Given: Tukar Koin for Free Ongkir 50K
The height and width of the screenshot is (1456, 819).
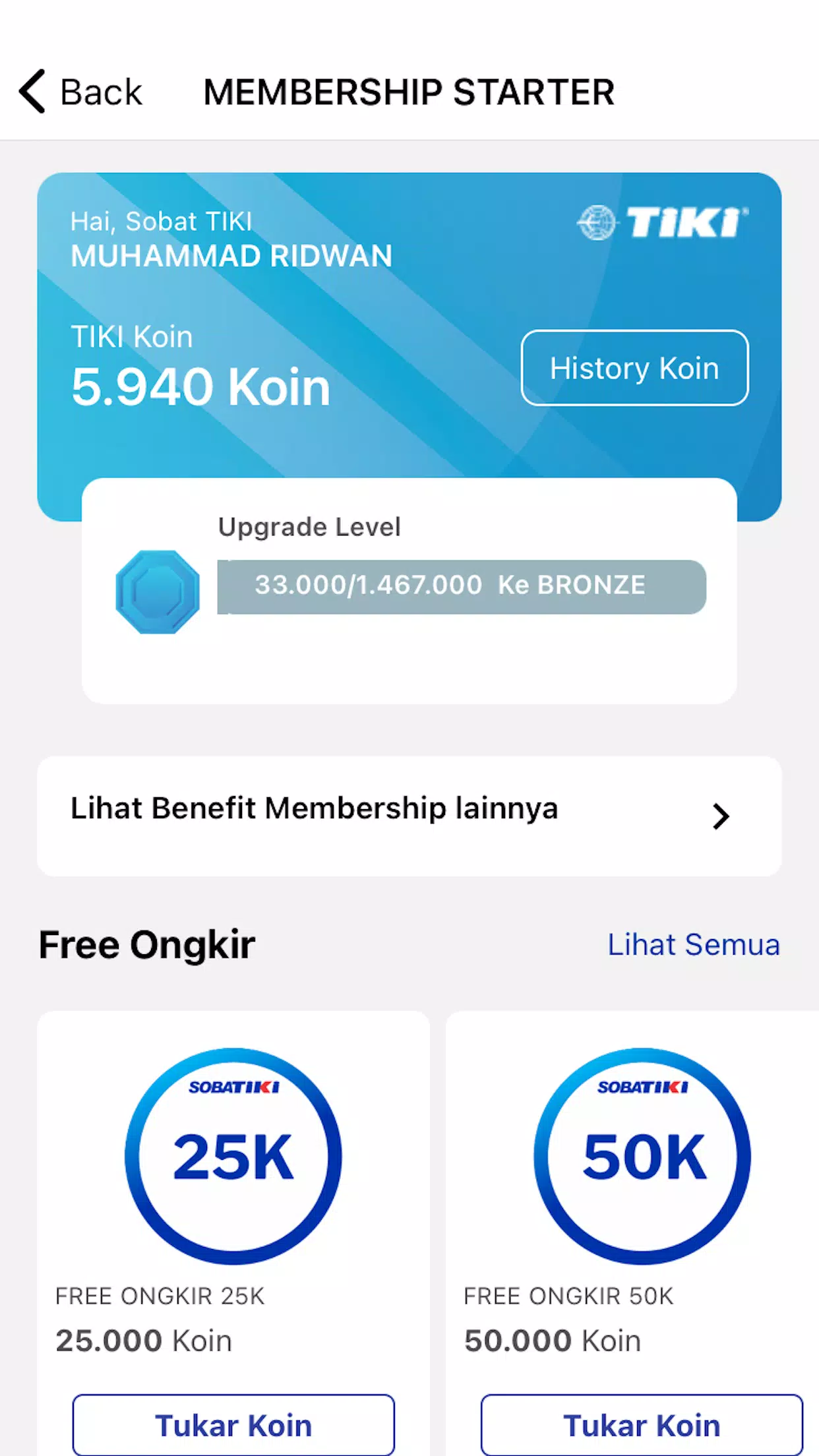Looking at the screenshot, I should [x=642, y=1425].
